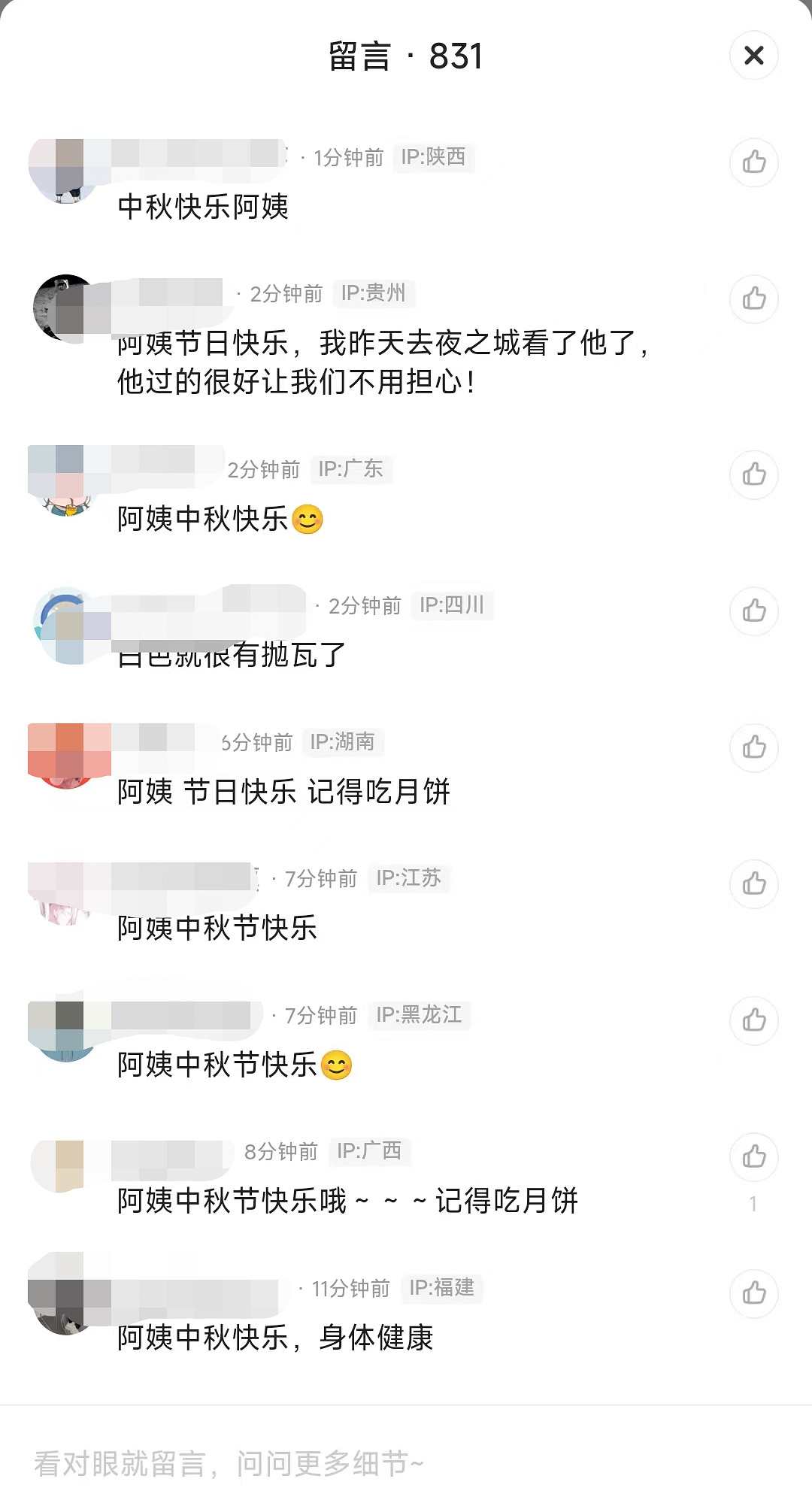Like the Heilongjiang comment with smiley emoji

[753, 1021]
